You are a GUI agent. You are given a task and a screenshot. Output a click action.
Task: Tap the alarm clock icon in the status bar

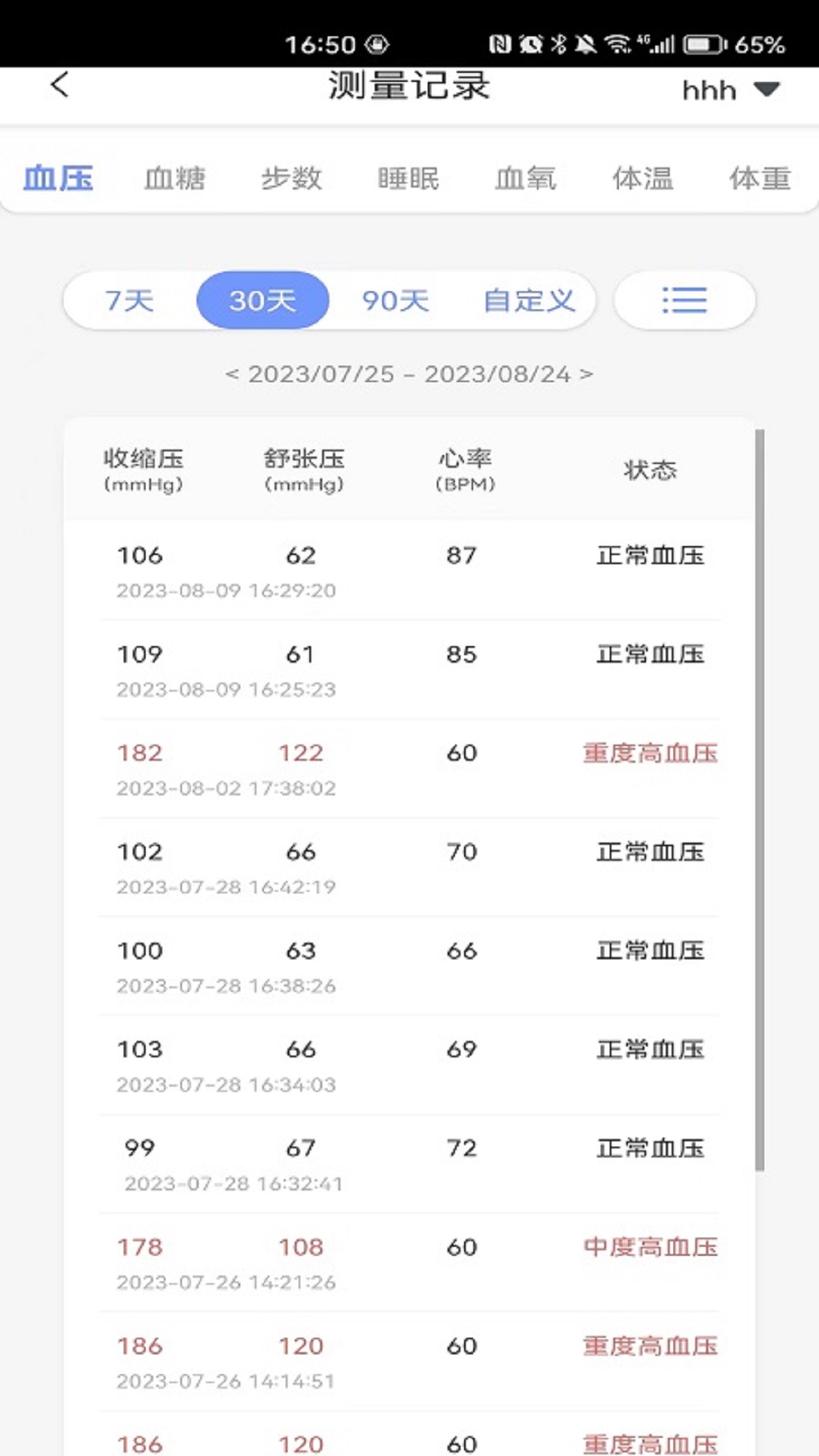tap(530, 43)
